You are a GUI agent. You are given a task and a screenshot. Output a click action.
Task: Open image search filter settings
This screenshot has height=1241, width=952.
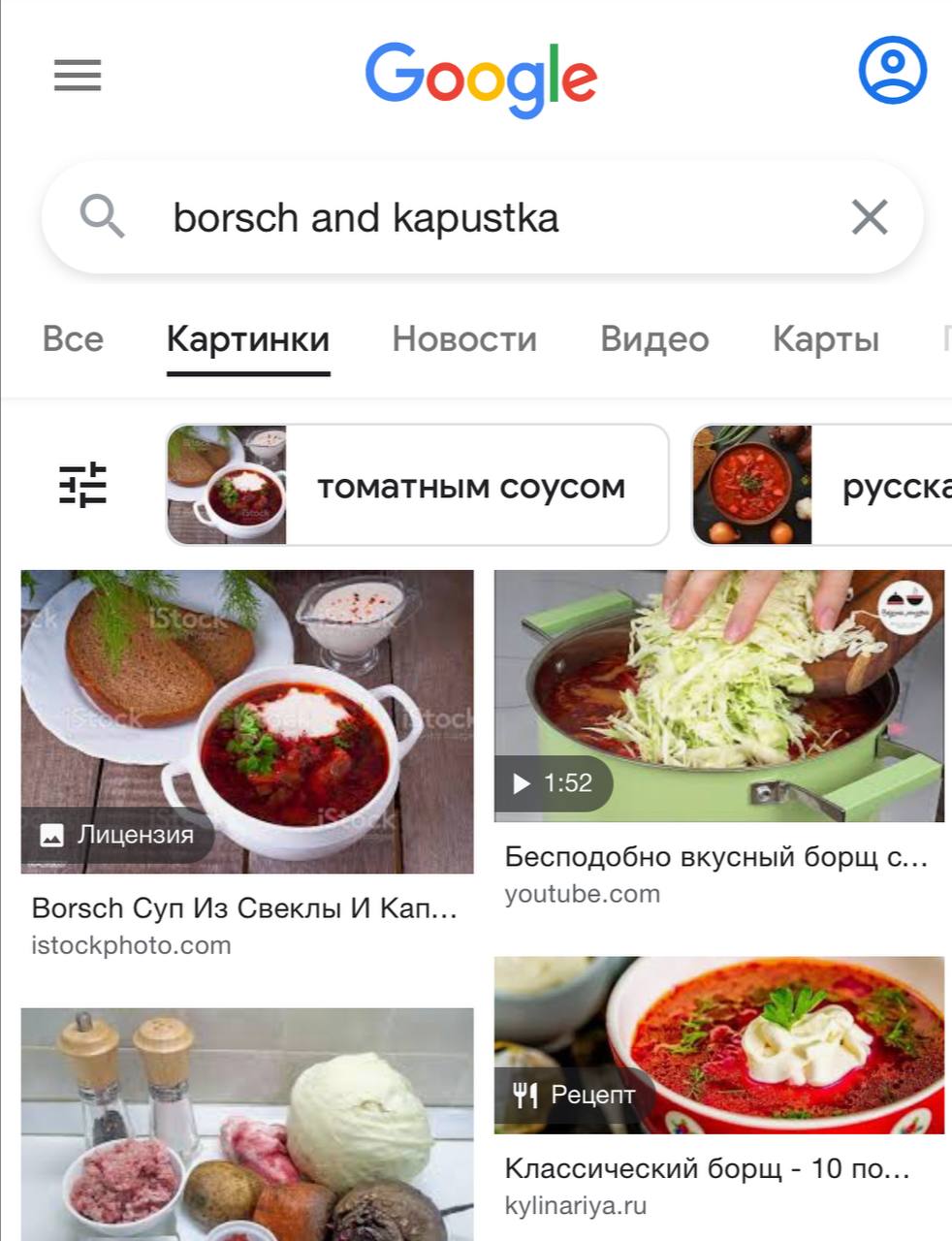coord(83,485)
